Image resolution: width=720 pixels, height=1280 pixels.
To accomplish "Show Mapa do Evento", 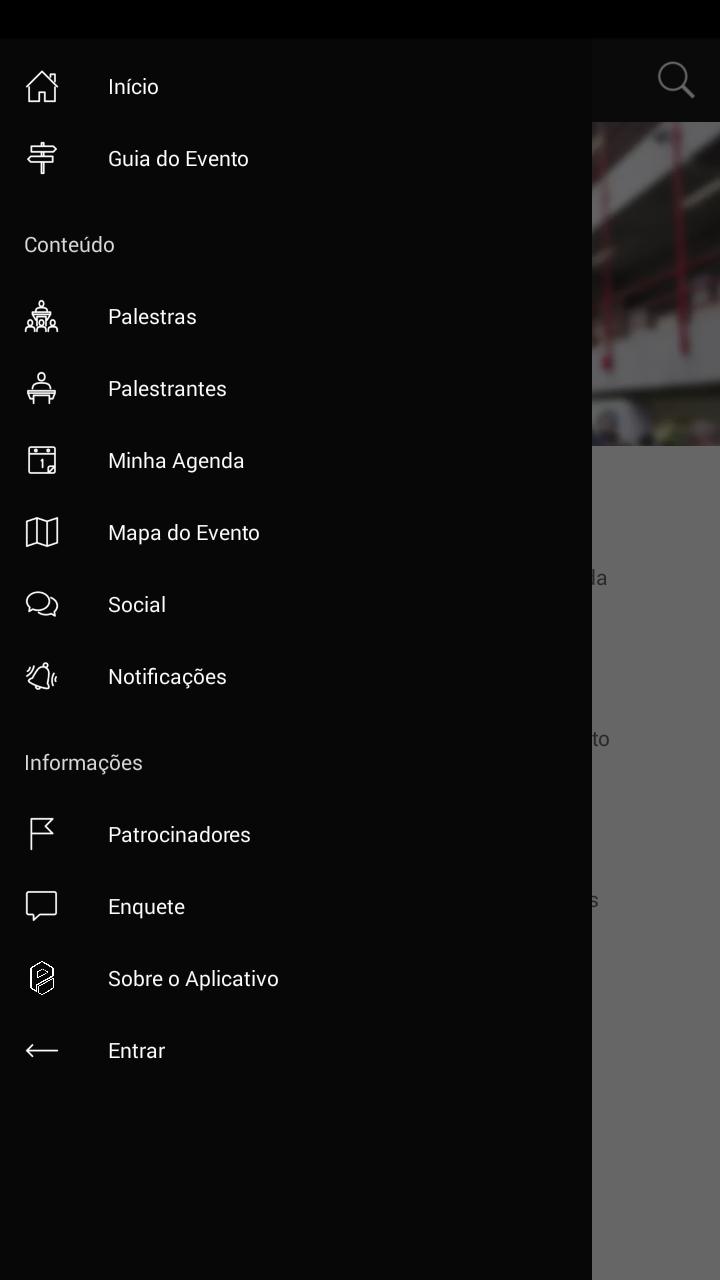I will tap(184, 533).
